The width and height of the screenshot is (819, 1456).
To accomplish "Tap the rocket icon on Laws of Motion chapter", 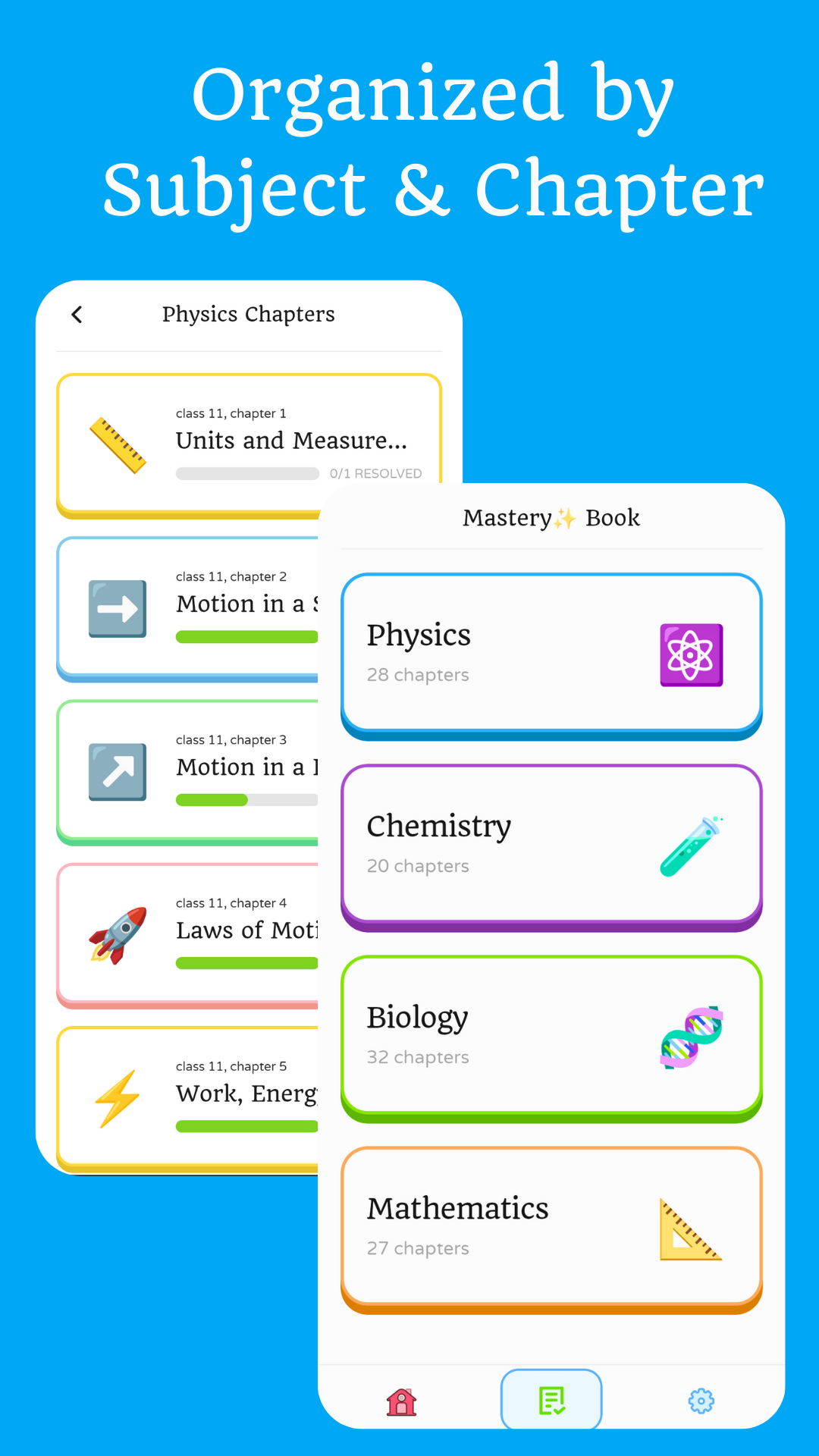I will click(118, 935).
